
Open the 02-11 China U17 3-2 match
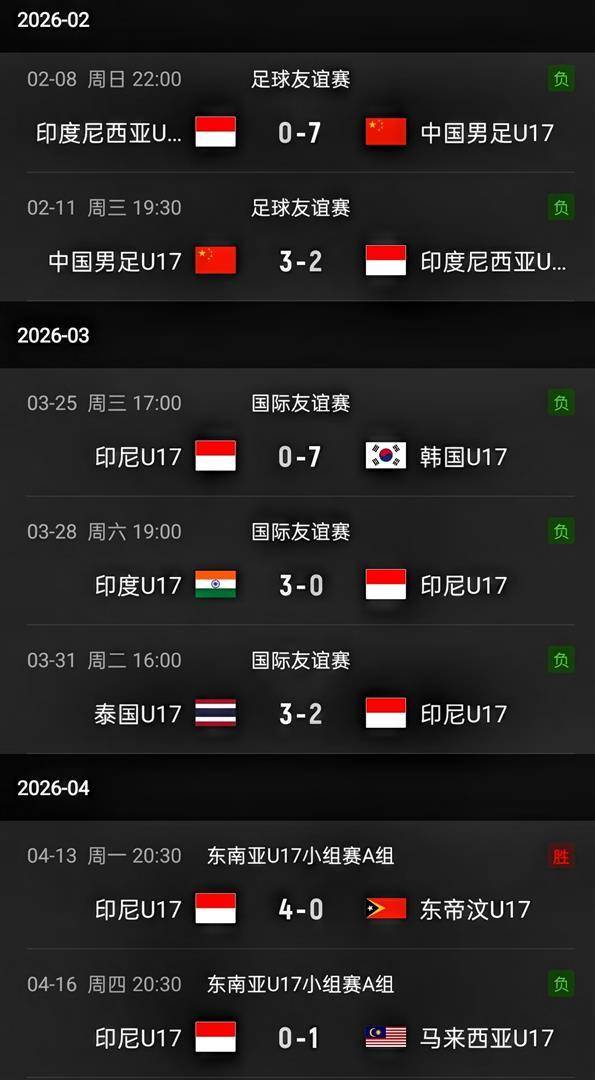298,237
